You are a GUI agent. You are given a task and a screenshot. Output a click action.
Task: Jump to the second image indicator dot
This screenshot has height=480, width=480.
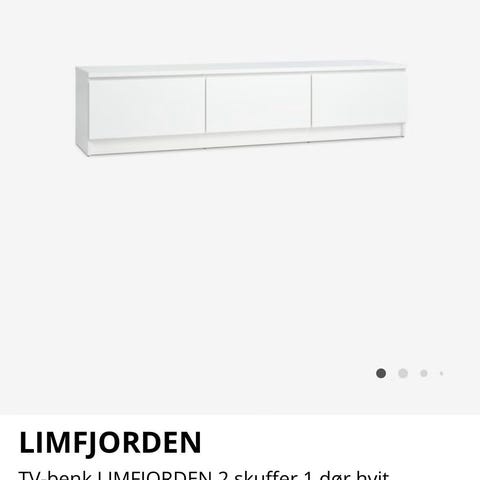pyautogui.click(x=403, y=373)
